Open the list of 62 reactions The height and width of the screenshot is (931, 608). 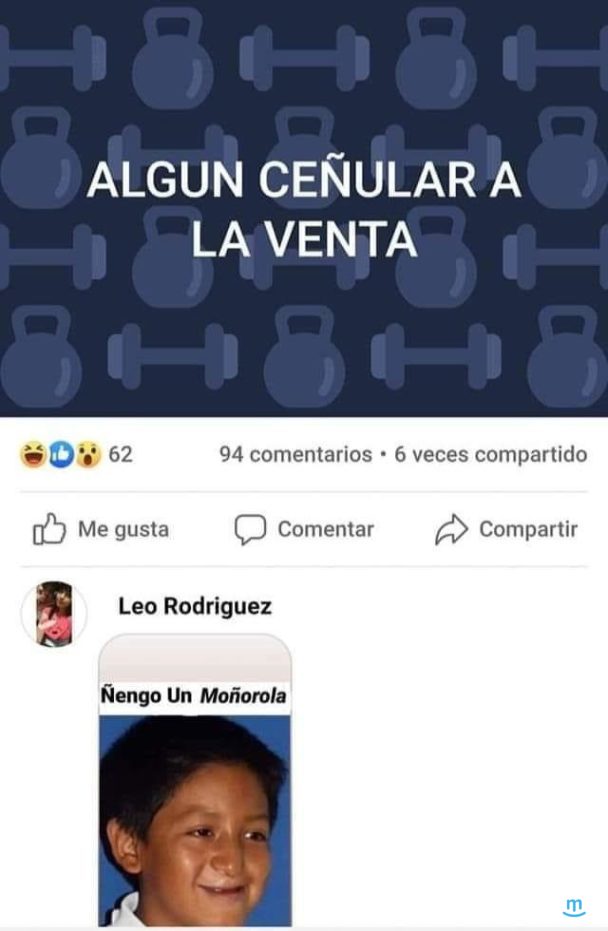tap(76, 455)
